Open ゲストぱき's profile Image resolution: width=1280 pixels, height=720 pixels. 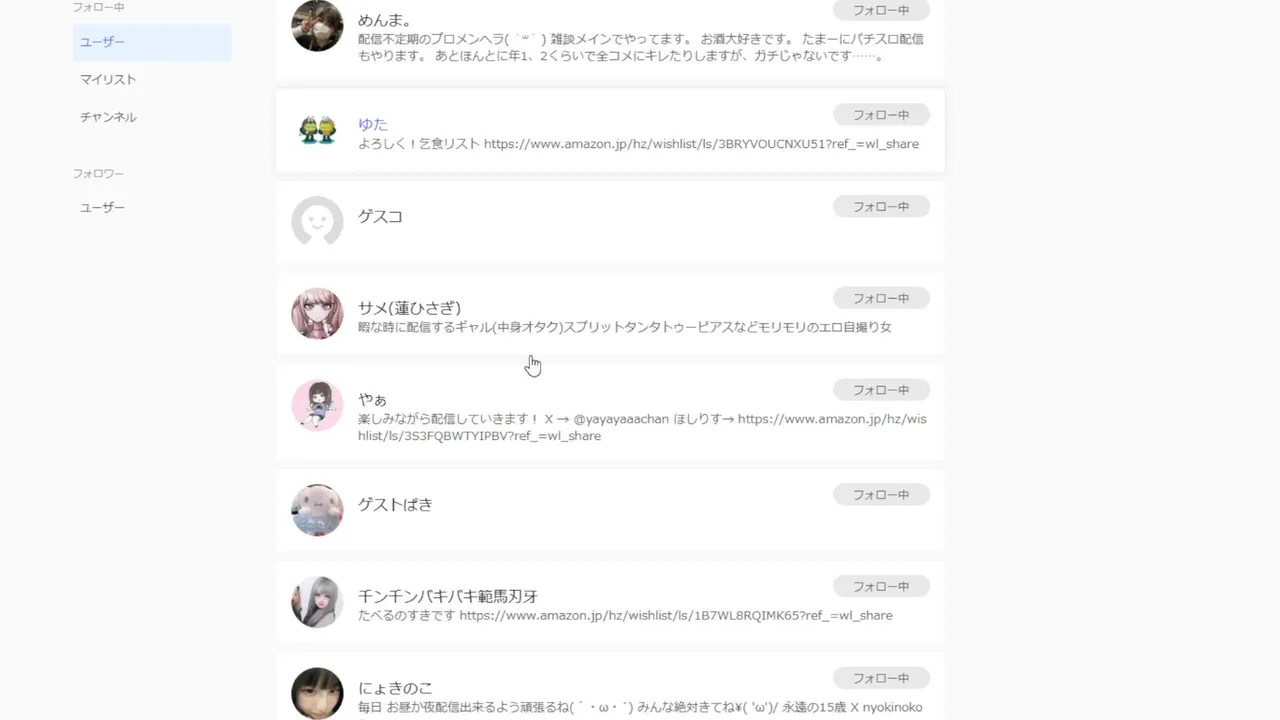pos(395,505)
